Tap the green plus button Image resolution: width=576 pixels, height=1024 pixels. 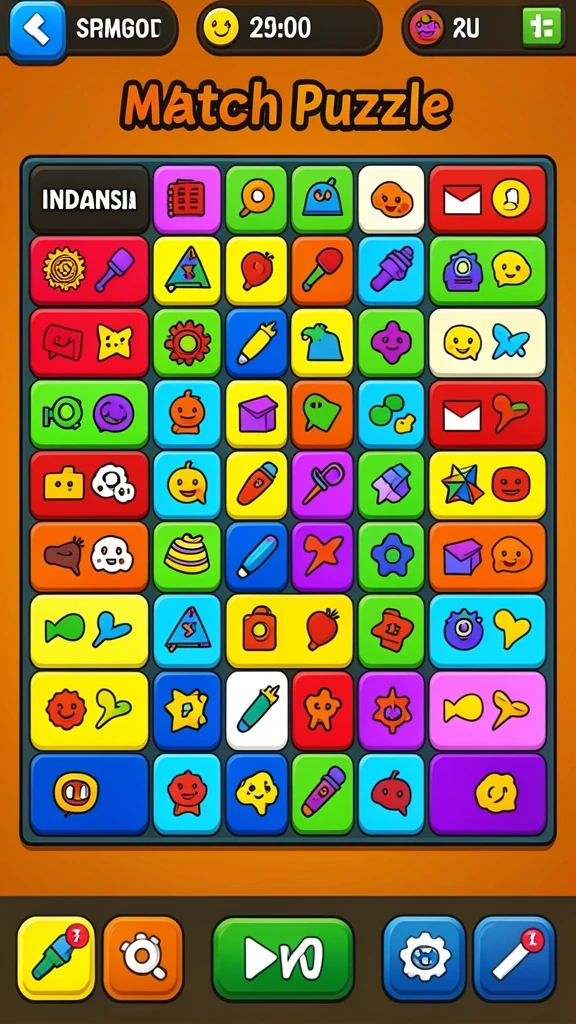click(542, 27)
